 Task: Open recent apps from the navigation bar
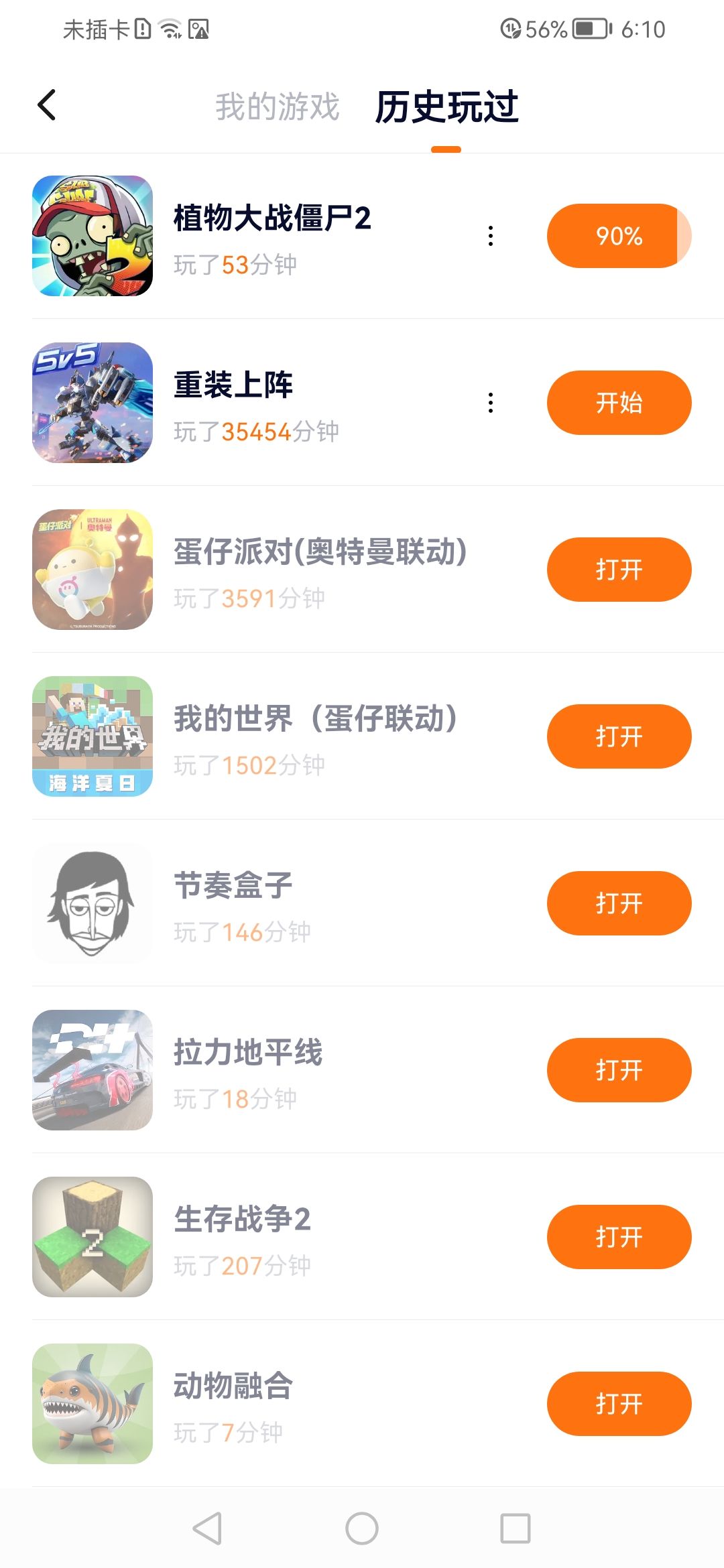(516, 1528)
